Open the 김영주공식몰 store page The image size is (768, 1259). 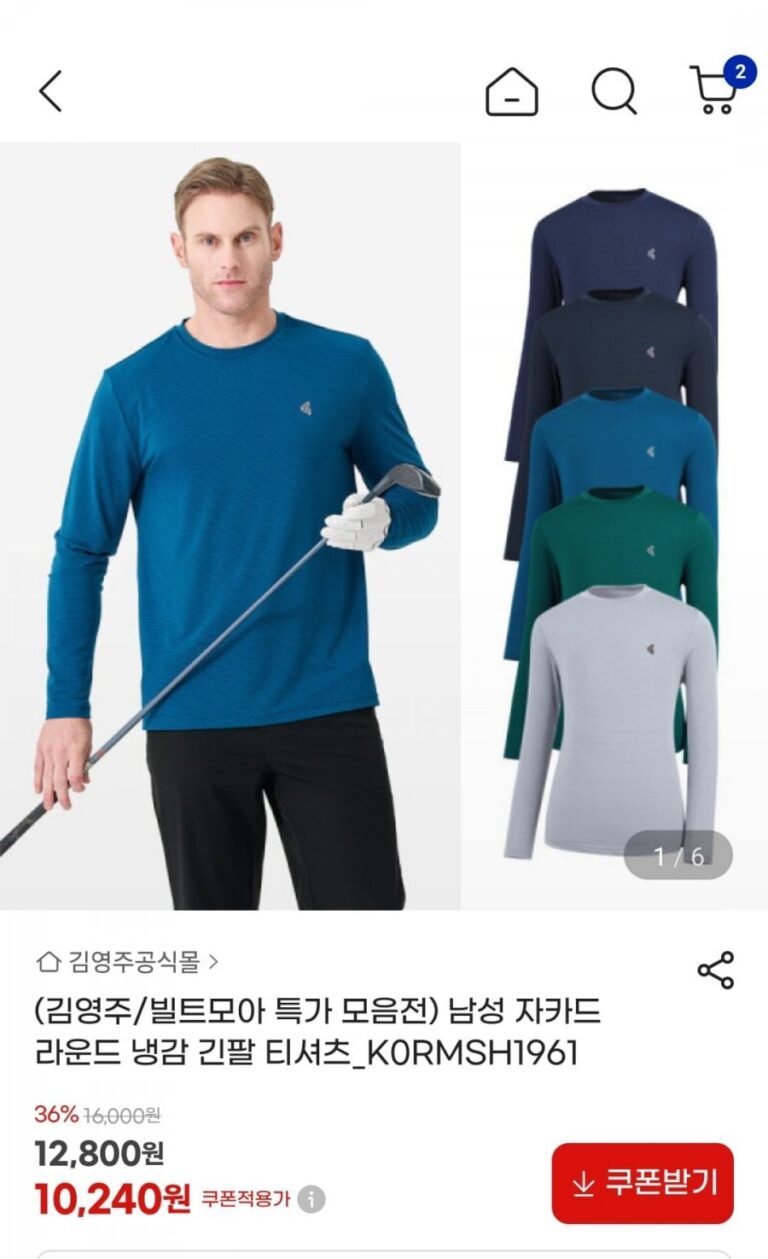coord(128,963)
